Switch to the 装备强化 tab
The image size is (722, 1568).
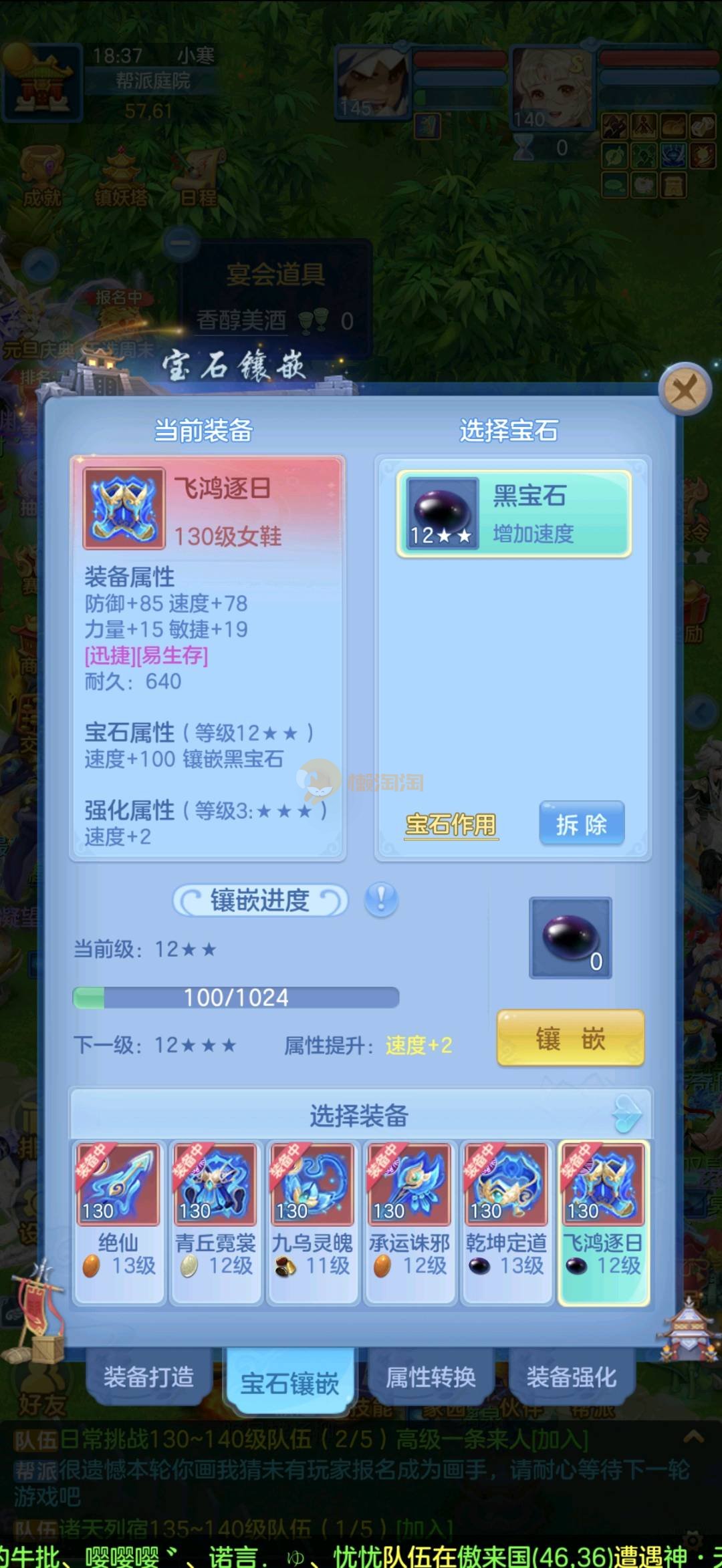572,1377
